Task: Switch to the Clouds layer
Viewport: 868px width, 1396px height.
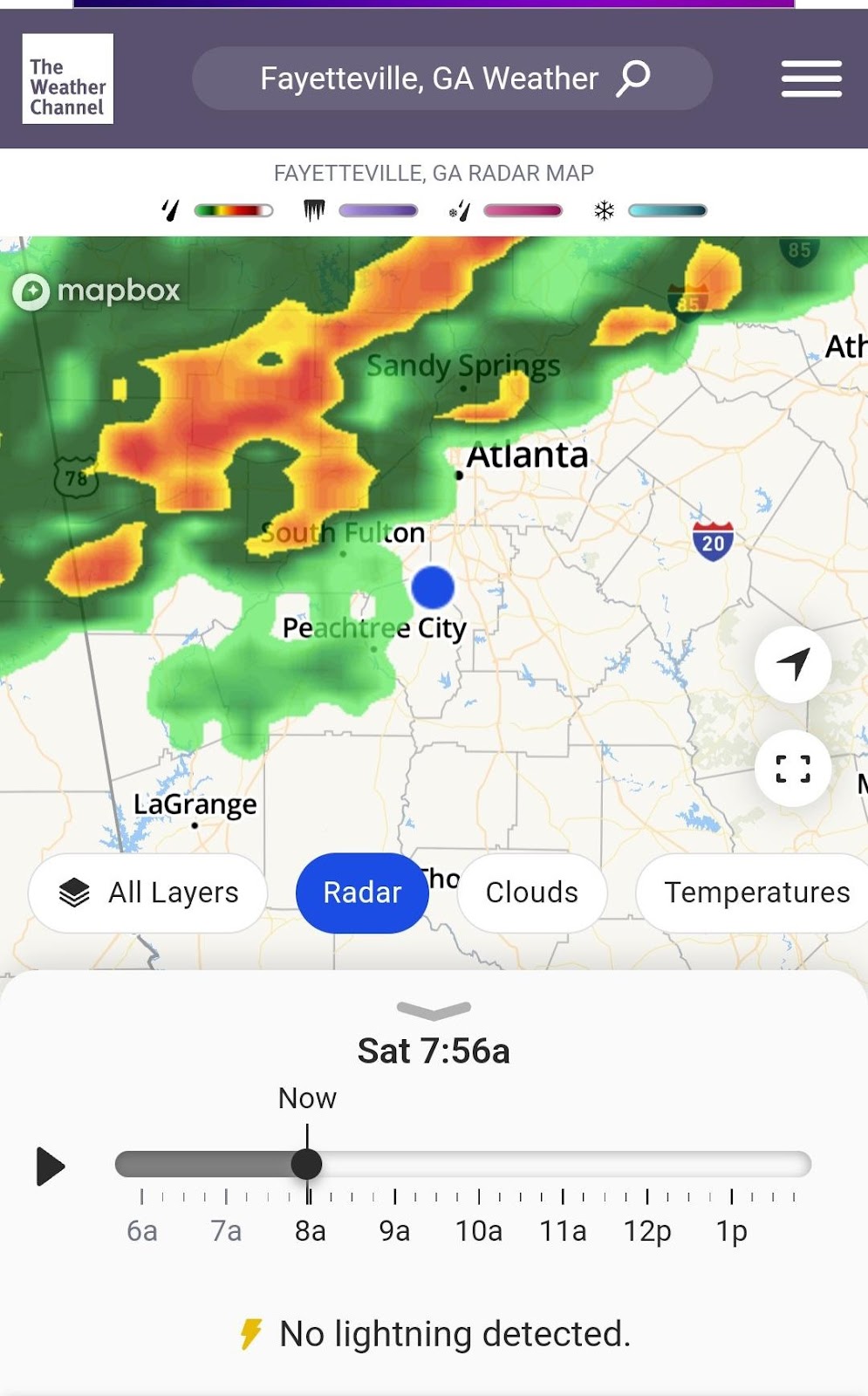Action: click(532, 893)
